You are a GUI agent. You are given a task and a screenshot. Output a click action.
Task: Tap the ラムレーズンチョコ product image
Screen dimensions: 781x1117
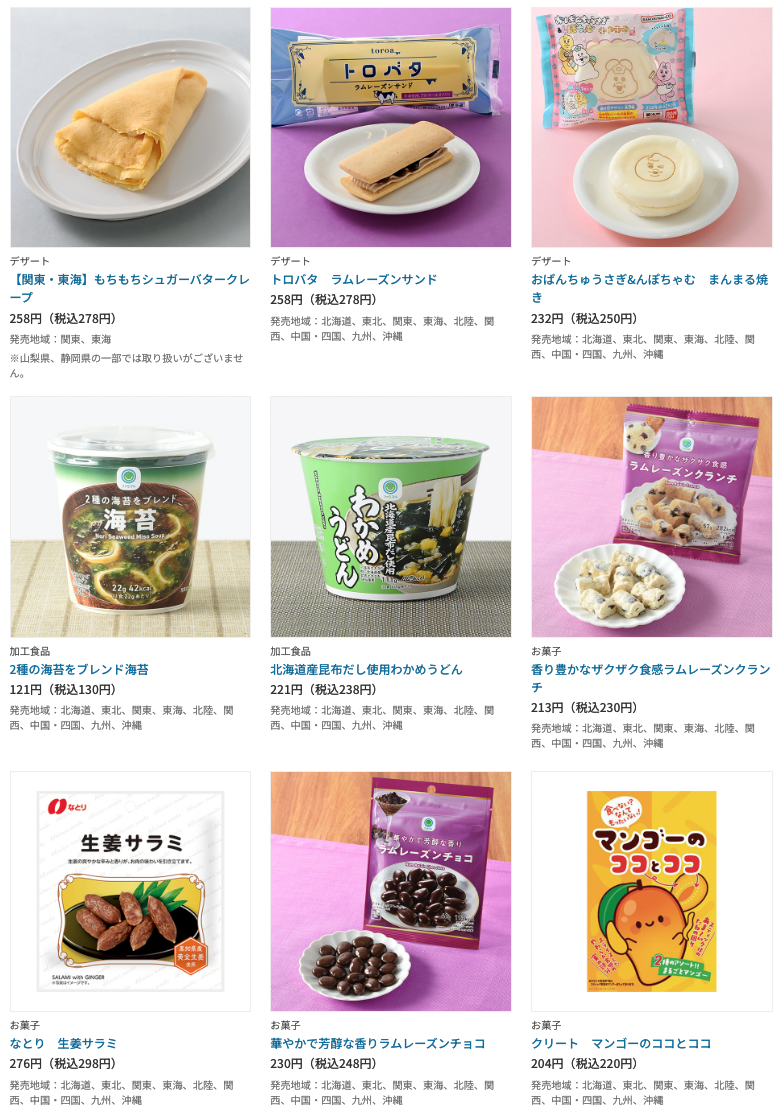click(391, 891)
